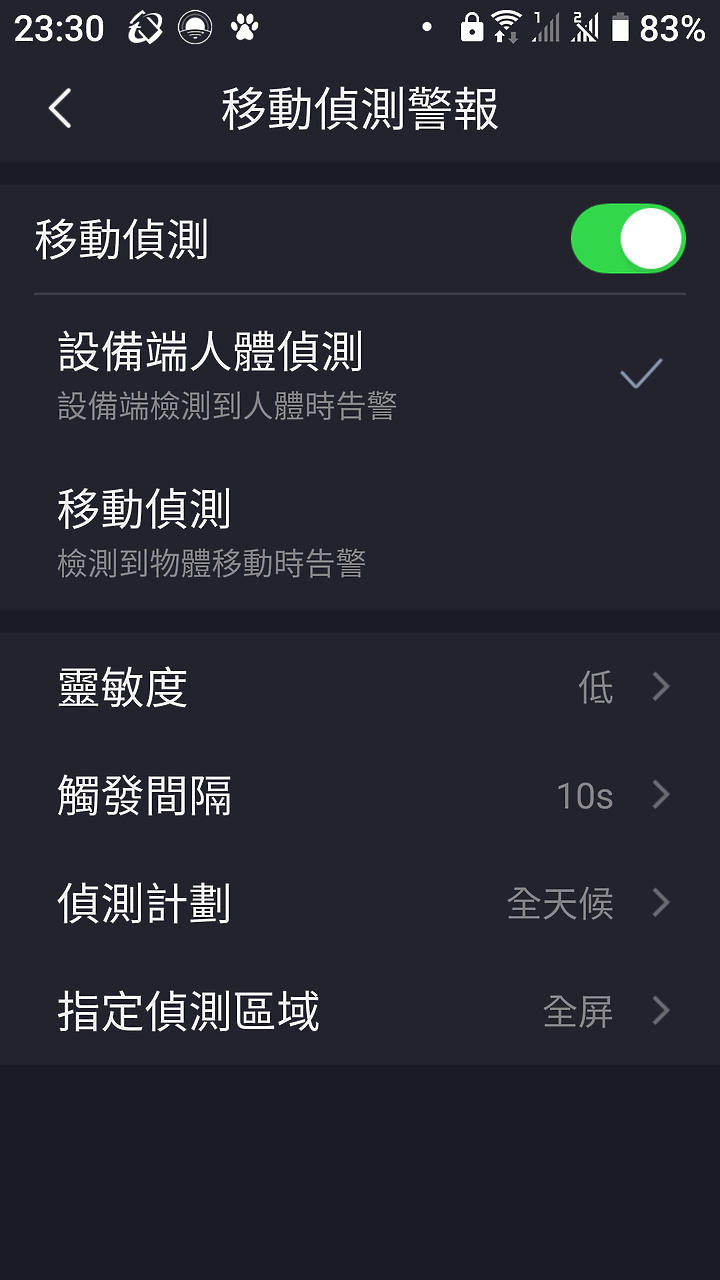The width and height of the screenshot is (720, 1280).
Task: Open the paw print notification icon
Action: [x=242, y=28]
